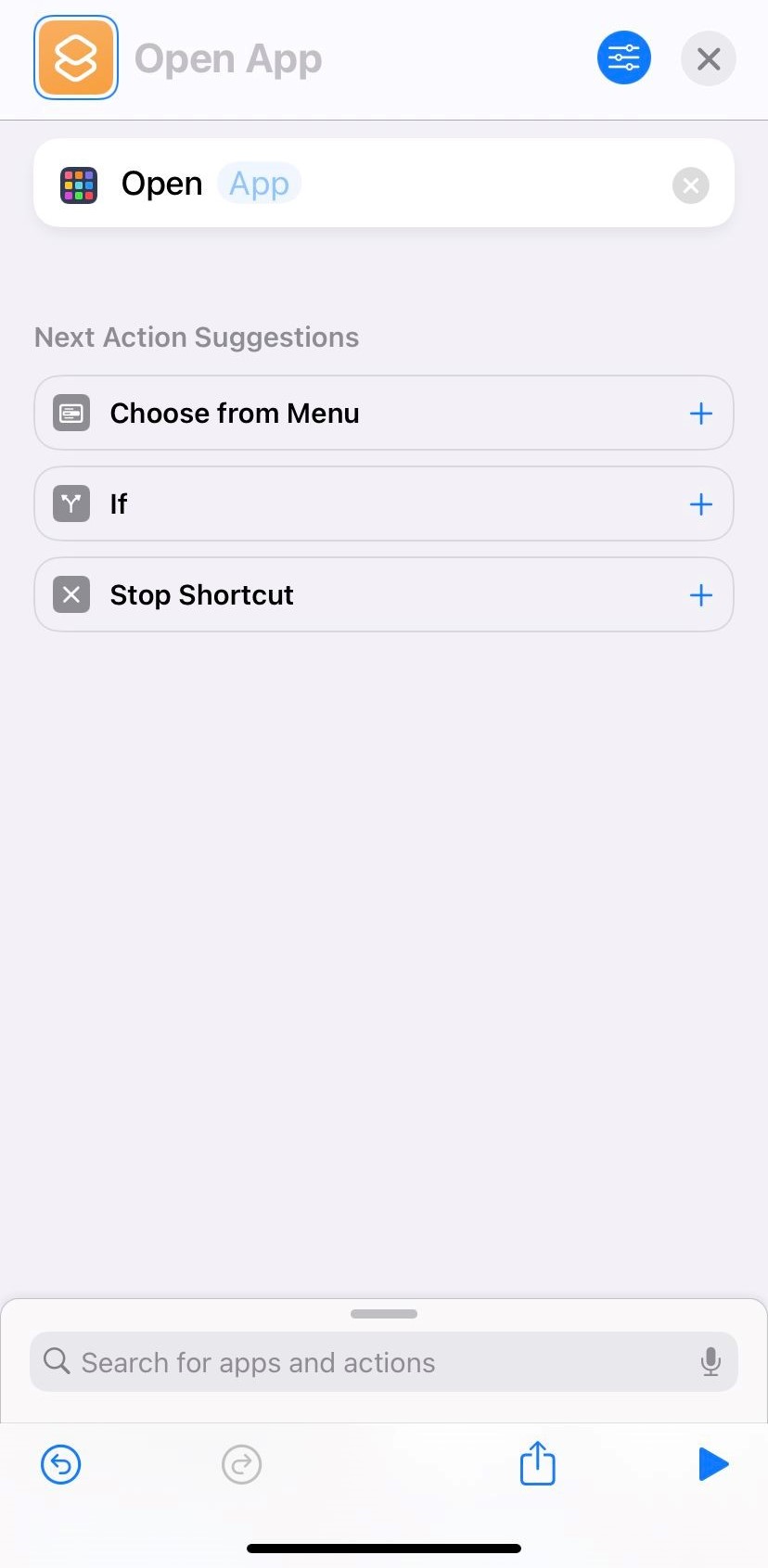
Task: Add the Stop Shortcut action
Action: (x=701, y=595)
